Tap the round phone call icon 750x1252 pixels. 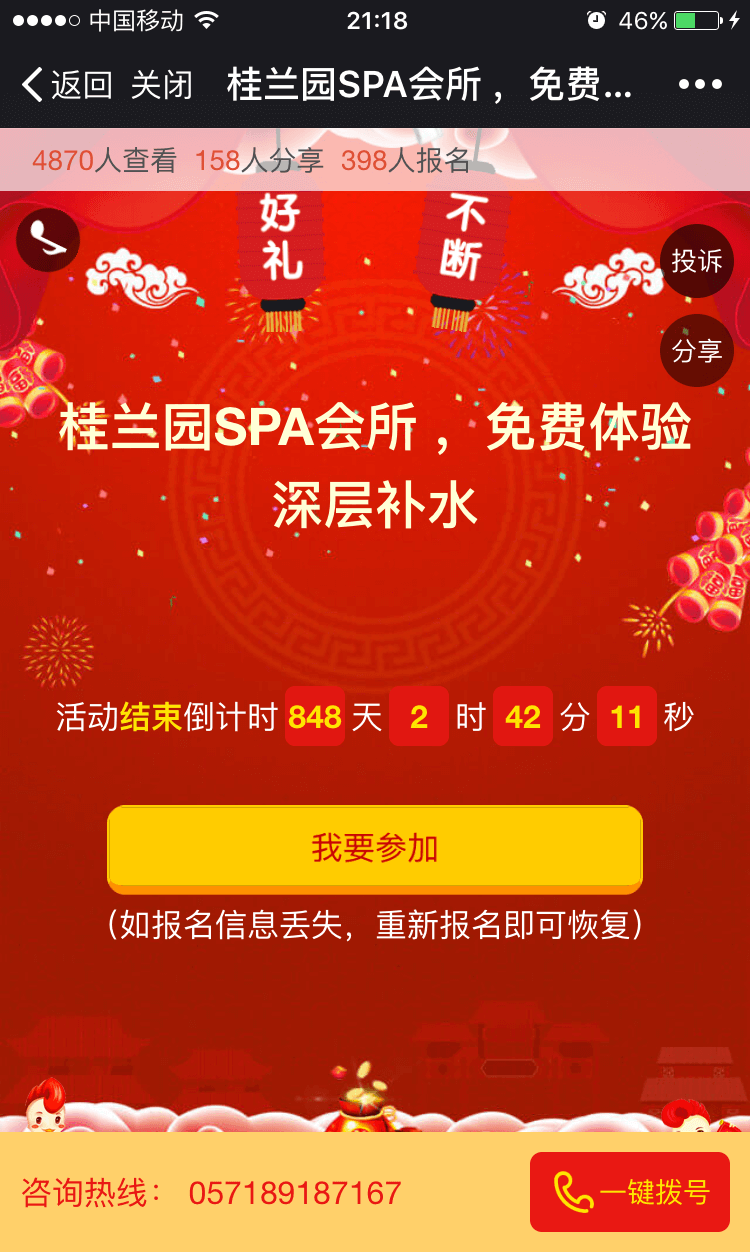click(48, 239)
